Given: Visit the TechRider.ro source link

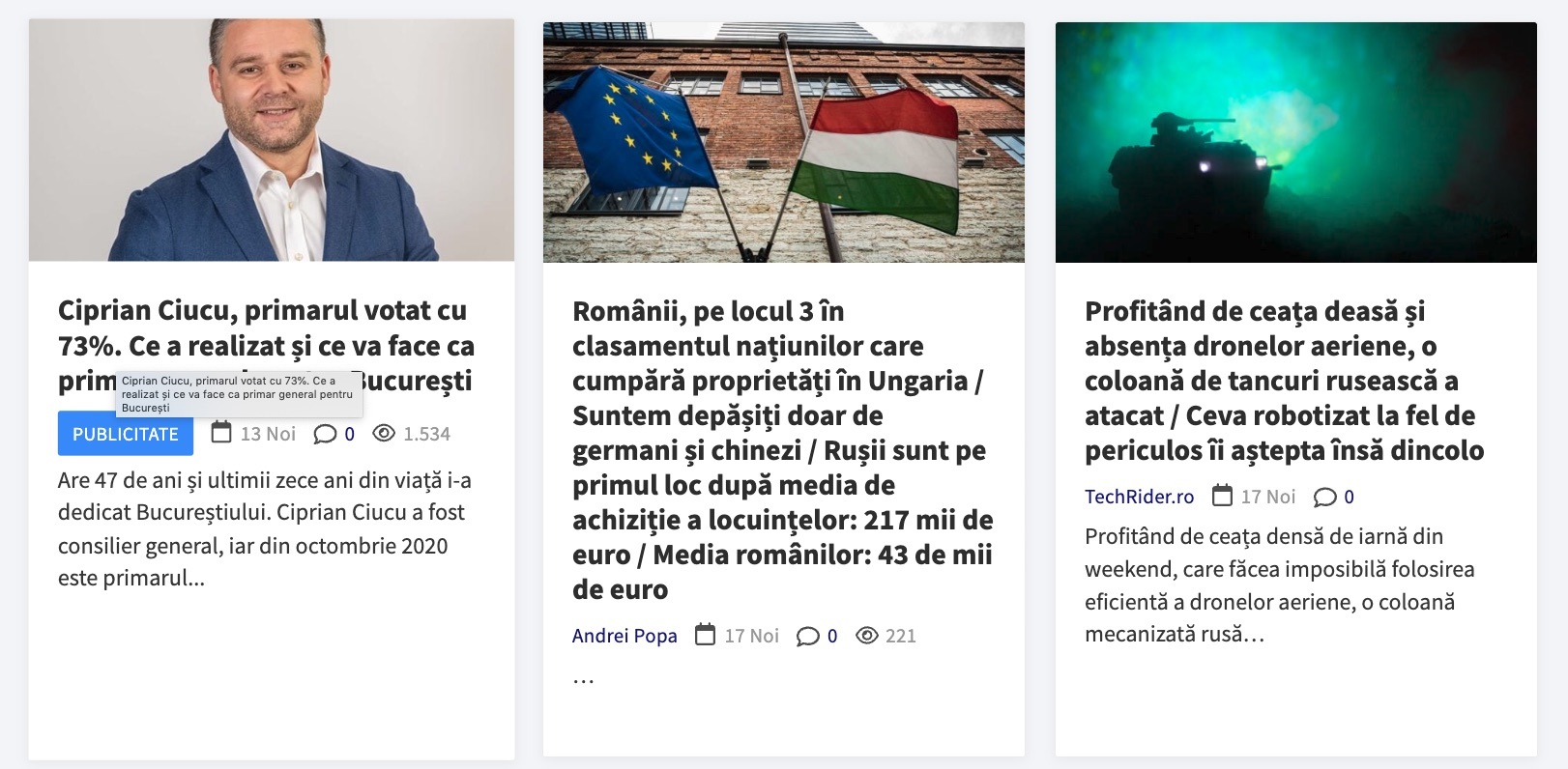Looking at the screenshot, I should [x=1139, y=497].
